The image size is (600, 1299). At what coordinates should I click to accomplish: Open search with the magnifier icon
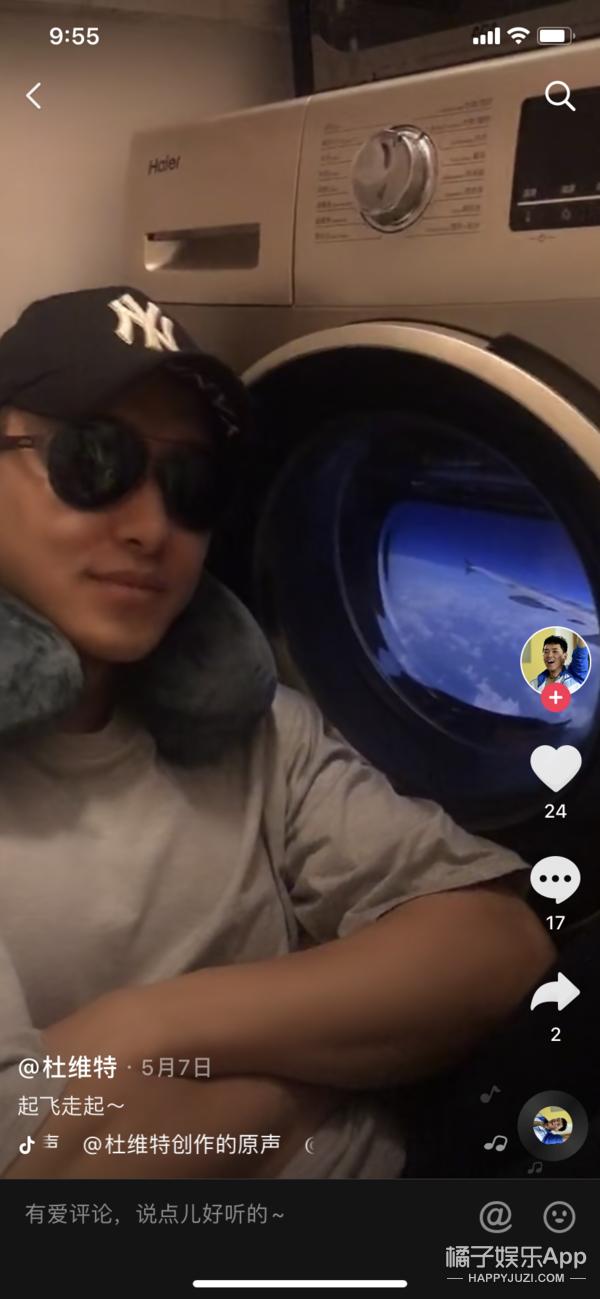(559, 96)
